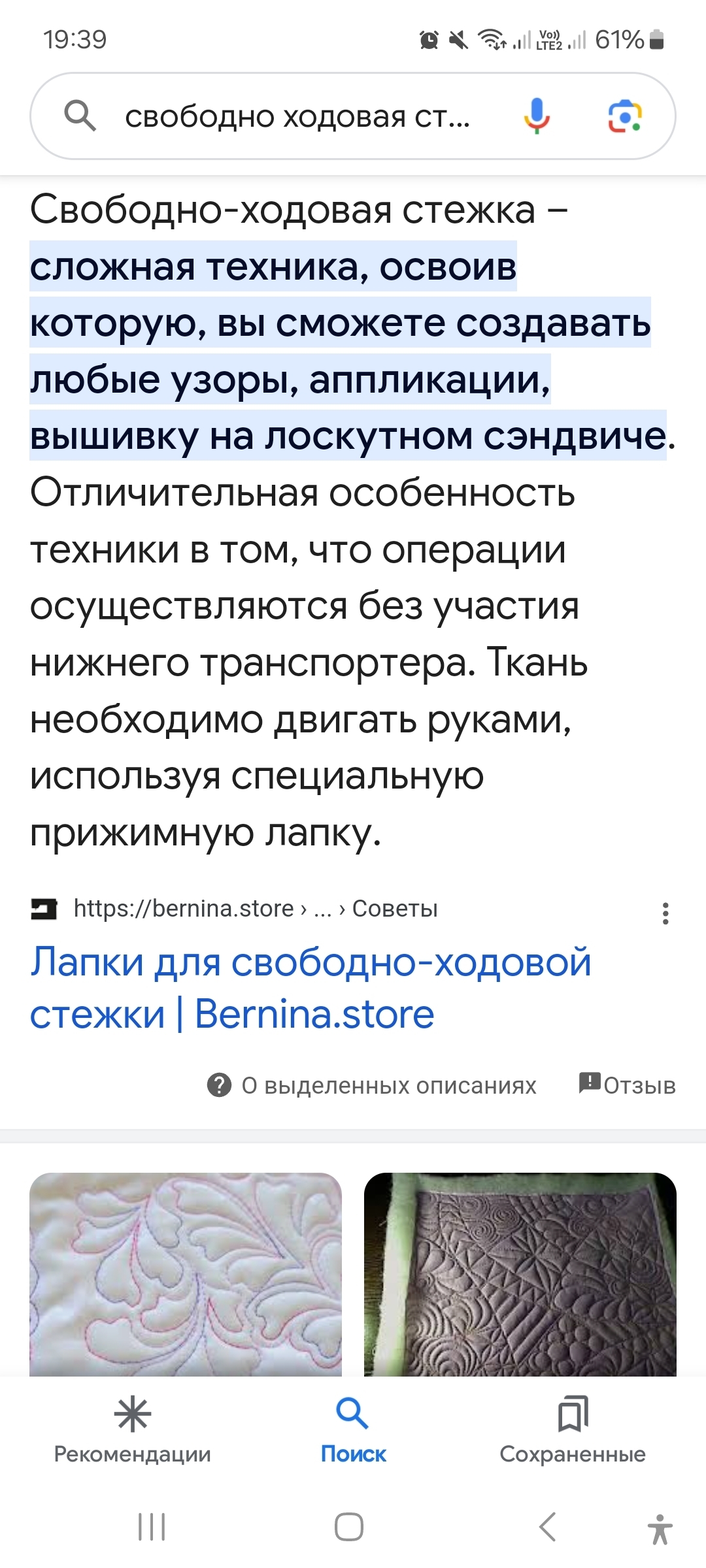The width and height of the screenshot is (706, 1568).
Task: Tap the search field with свободно ходовая query
Action: click(297, 117)
